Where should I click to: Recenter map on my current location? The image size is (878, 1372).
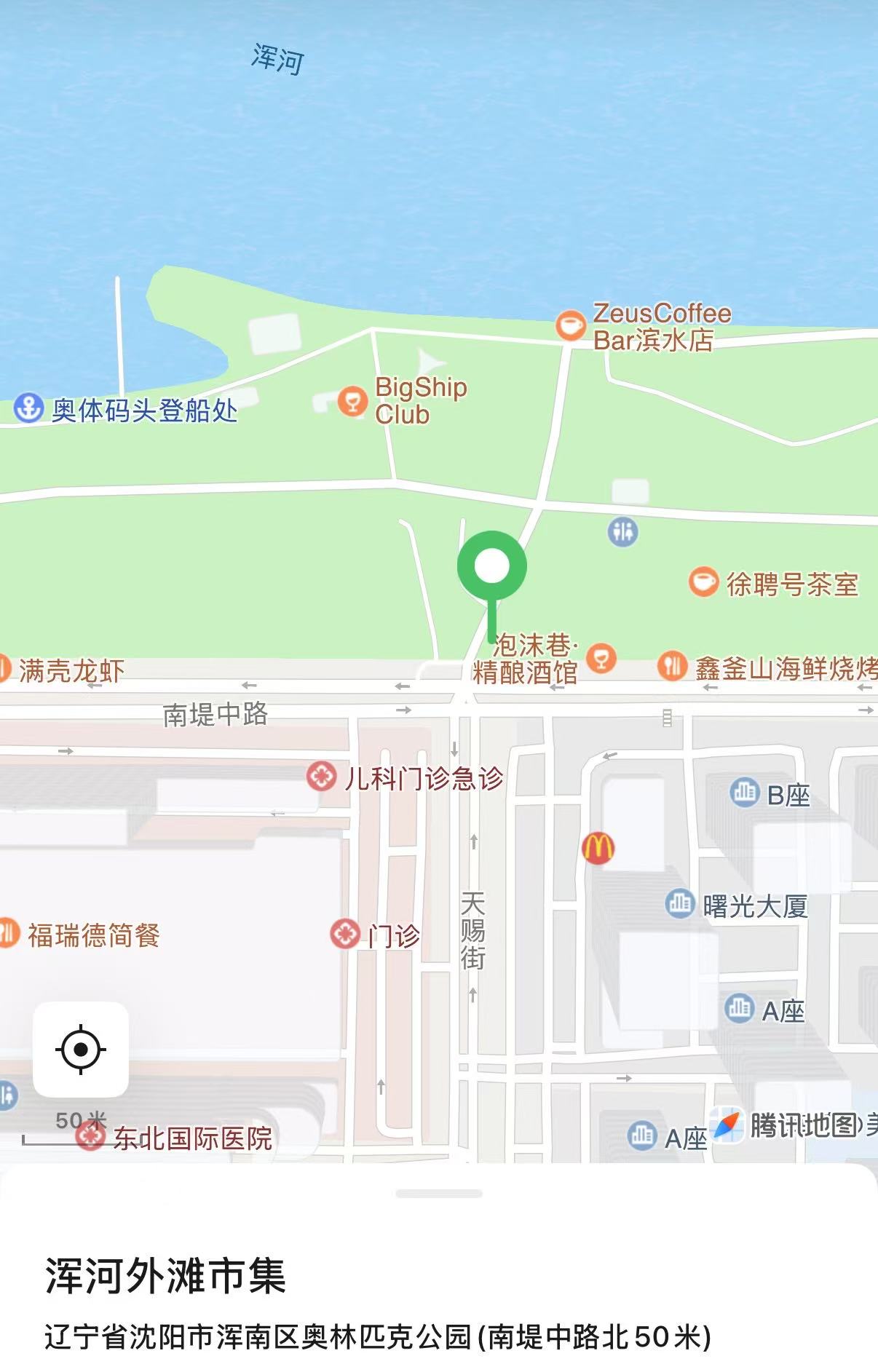81,1049
